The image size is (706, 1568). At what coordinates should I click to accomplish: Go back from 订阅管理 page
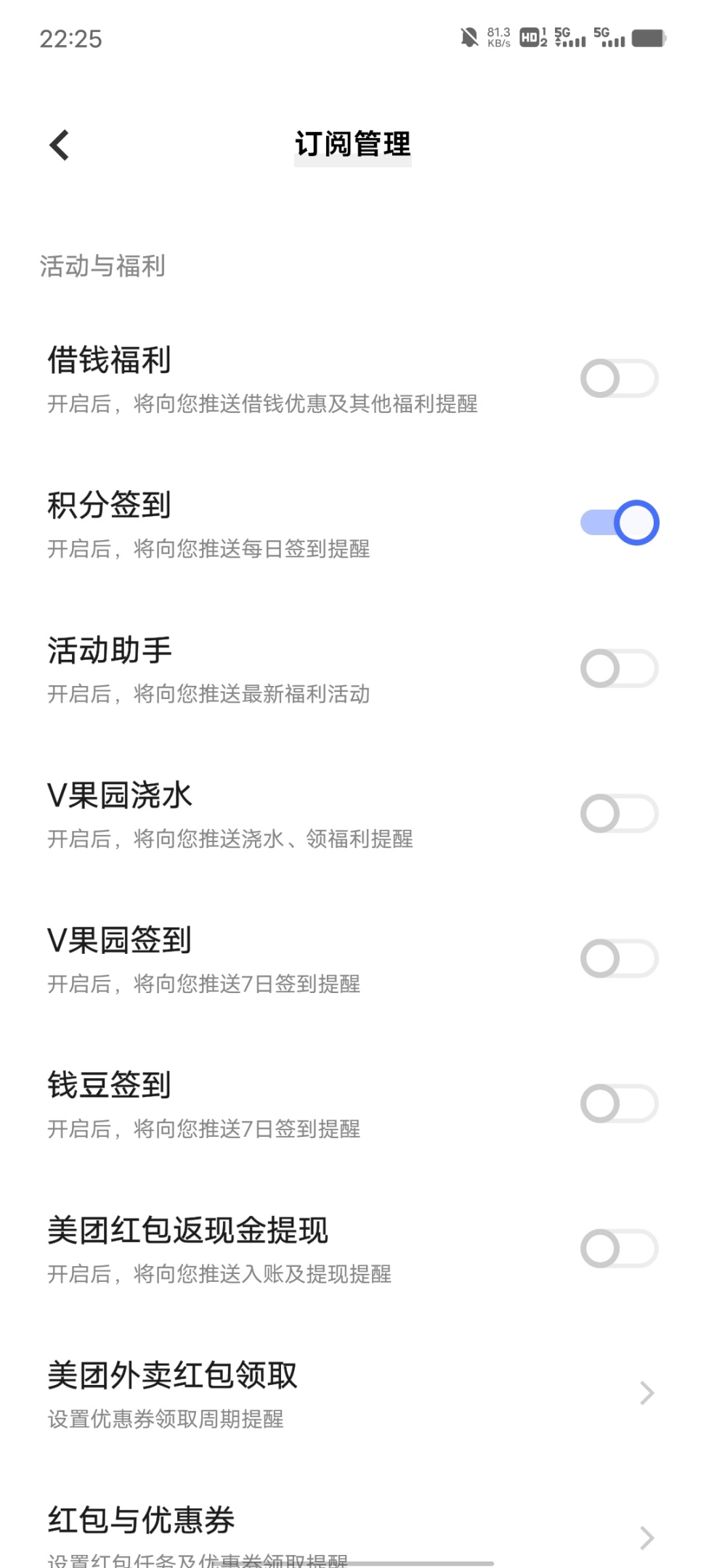[60, 145]
